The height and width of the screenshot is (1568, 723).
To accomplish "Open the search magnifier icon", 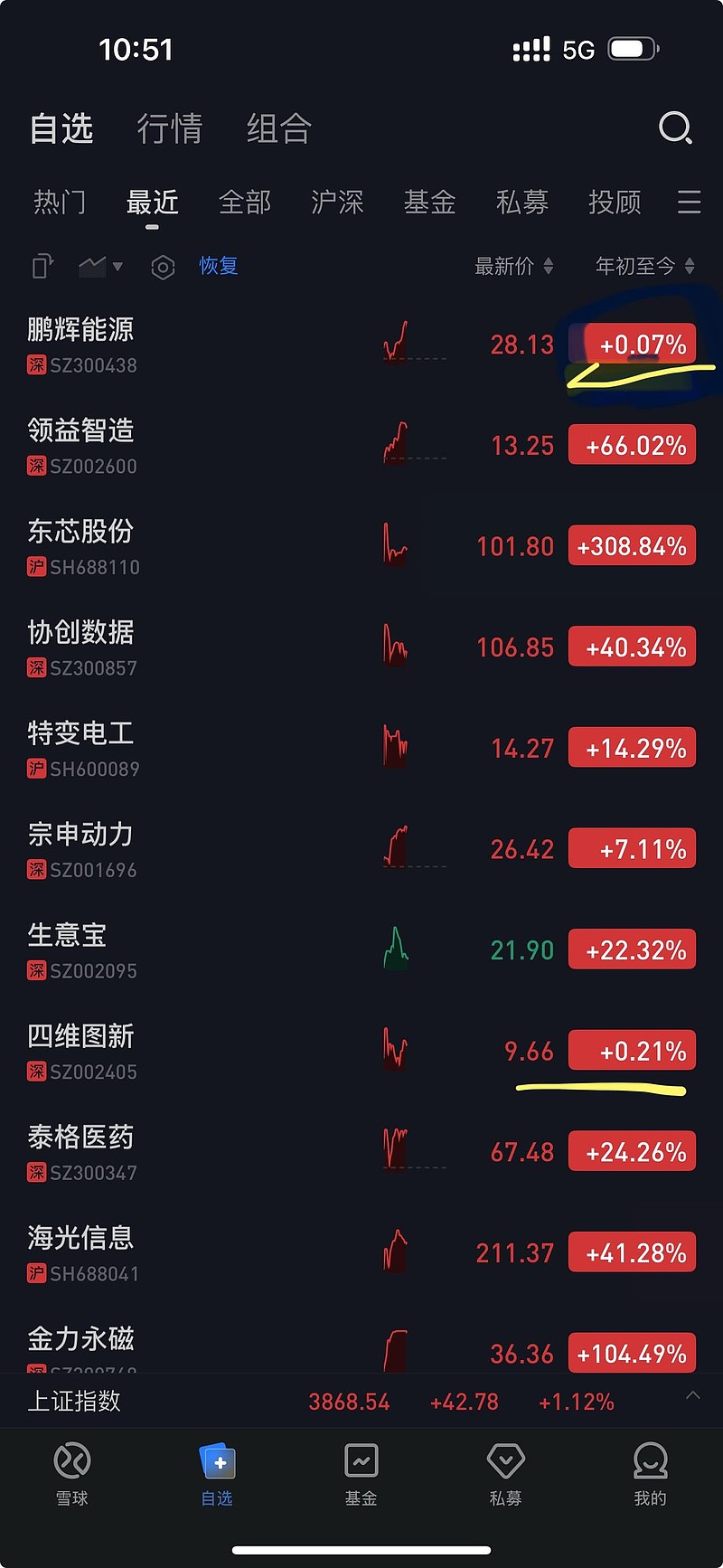I will point(675,128).
